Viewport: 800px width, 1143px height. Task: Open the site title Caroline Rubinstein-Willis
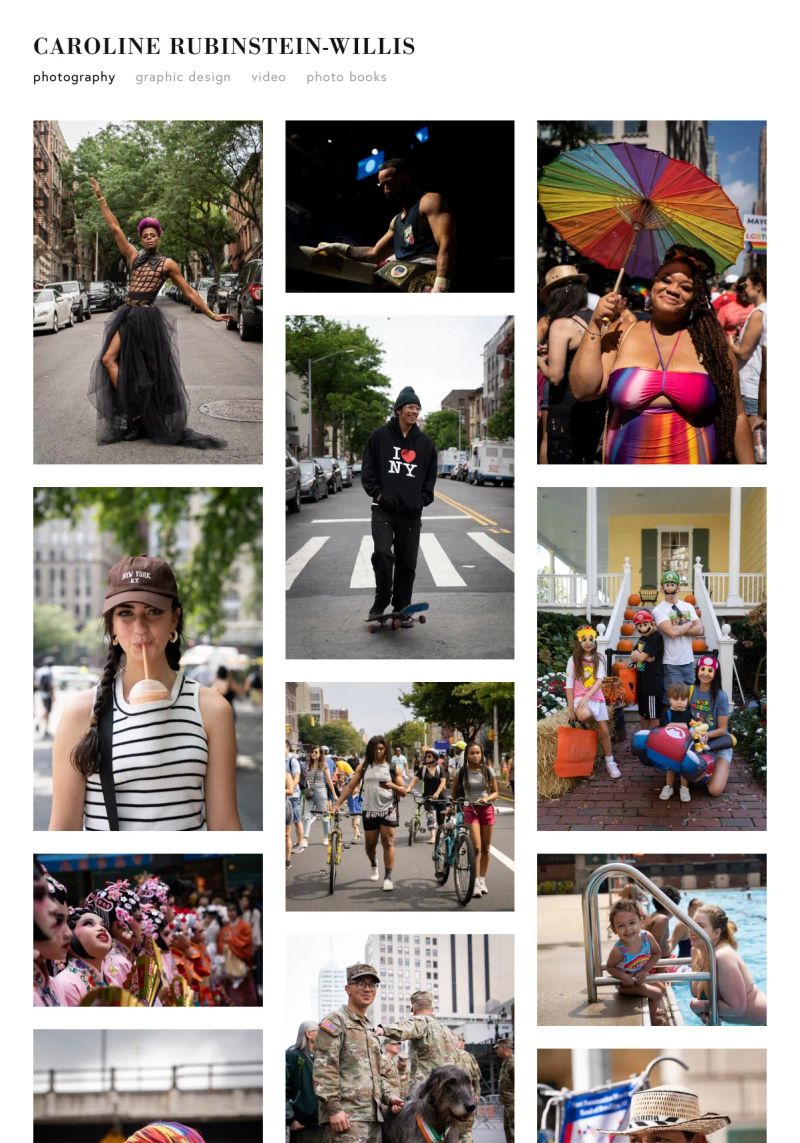click(x=224, y=46)
